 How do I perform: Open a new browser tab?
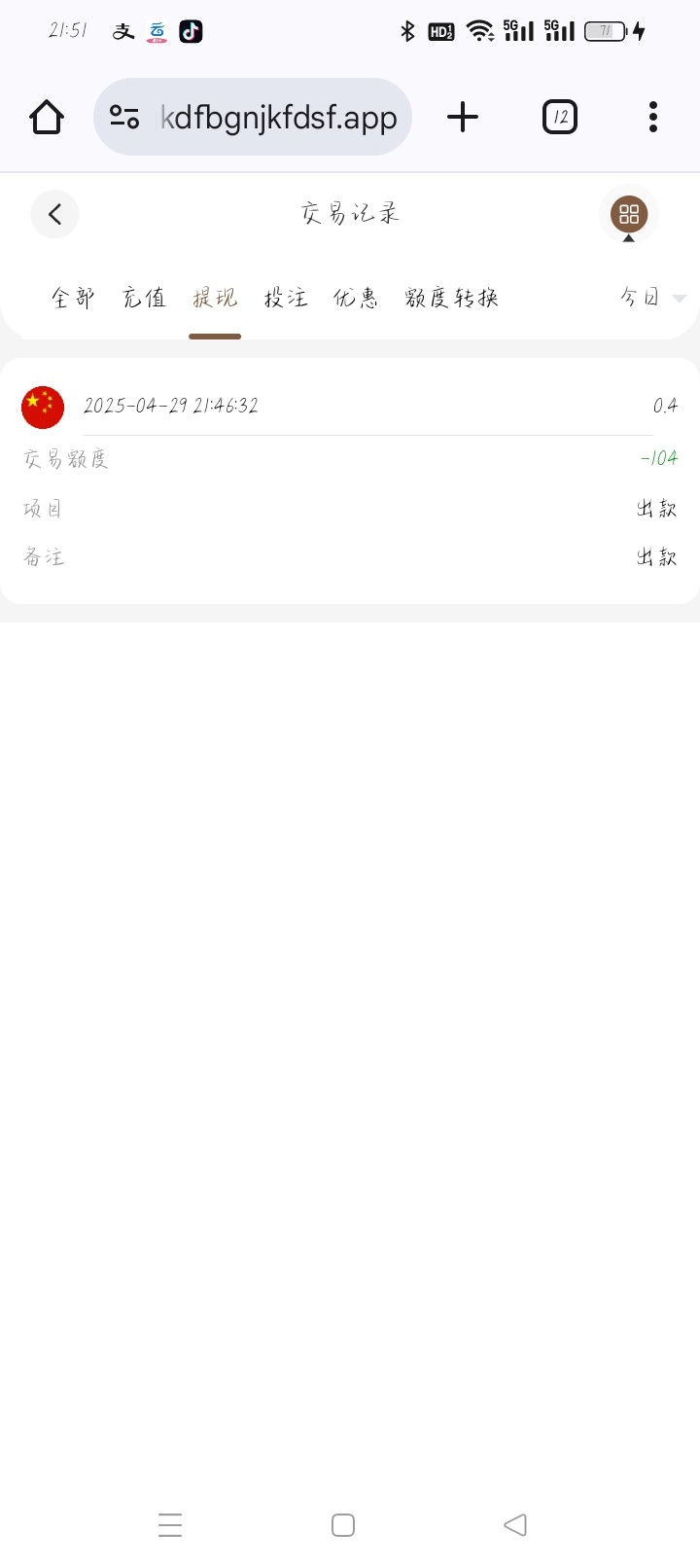(x=463, y=118)
